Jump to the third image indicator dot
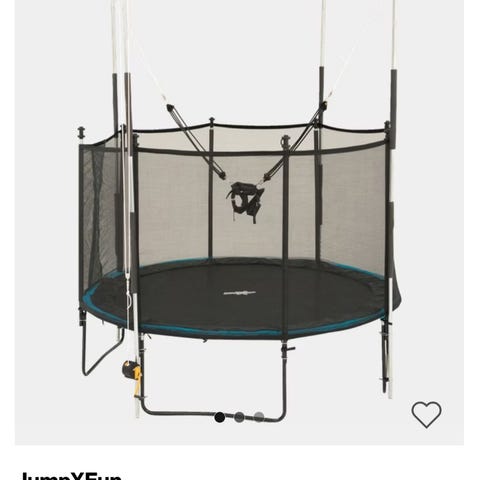The width and height of the screenshot is (480, 480). click(x=259, y=417)
